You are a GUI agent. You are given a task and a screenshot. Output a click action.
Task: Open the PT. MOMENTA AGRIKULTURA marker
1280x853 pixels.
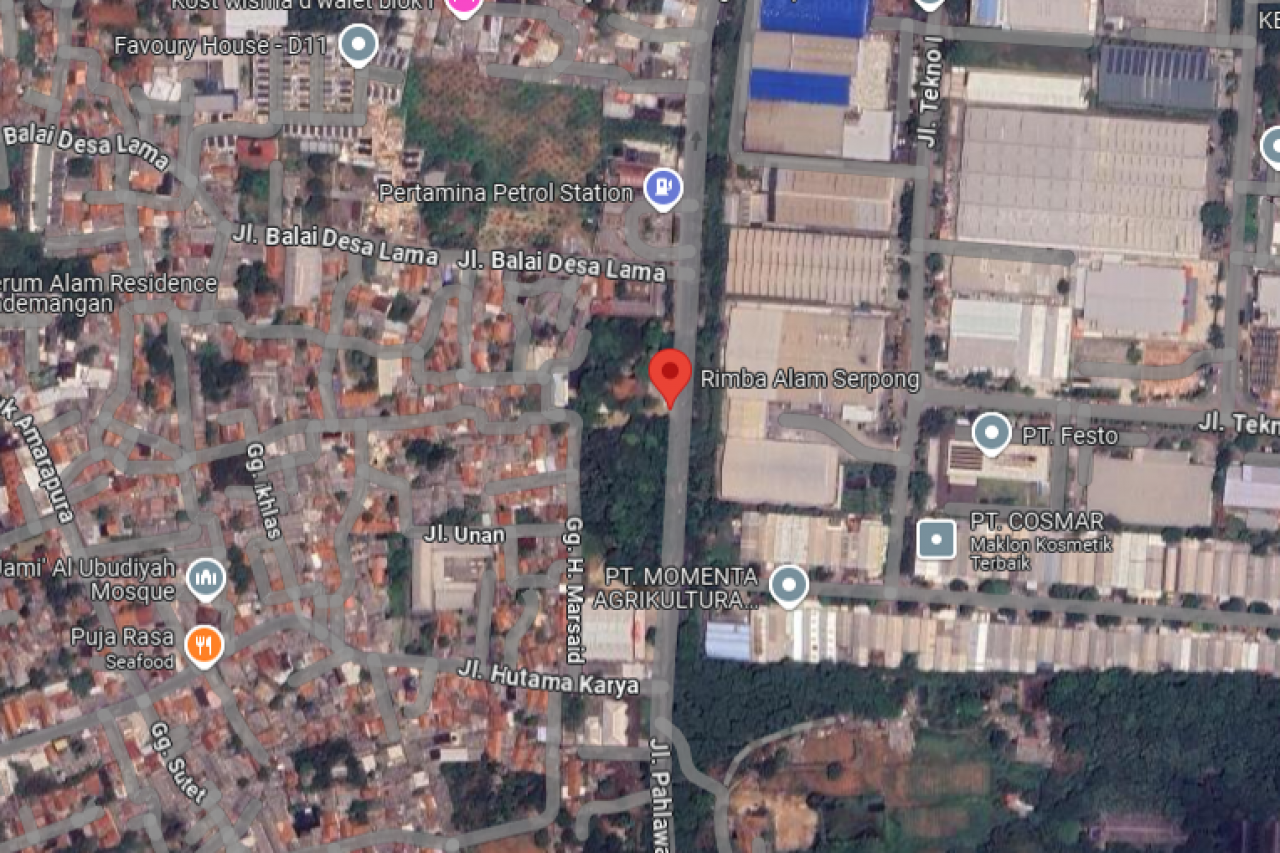coord(788,585)
